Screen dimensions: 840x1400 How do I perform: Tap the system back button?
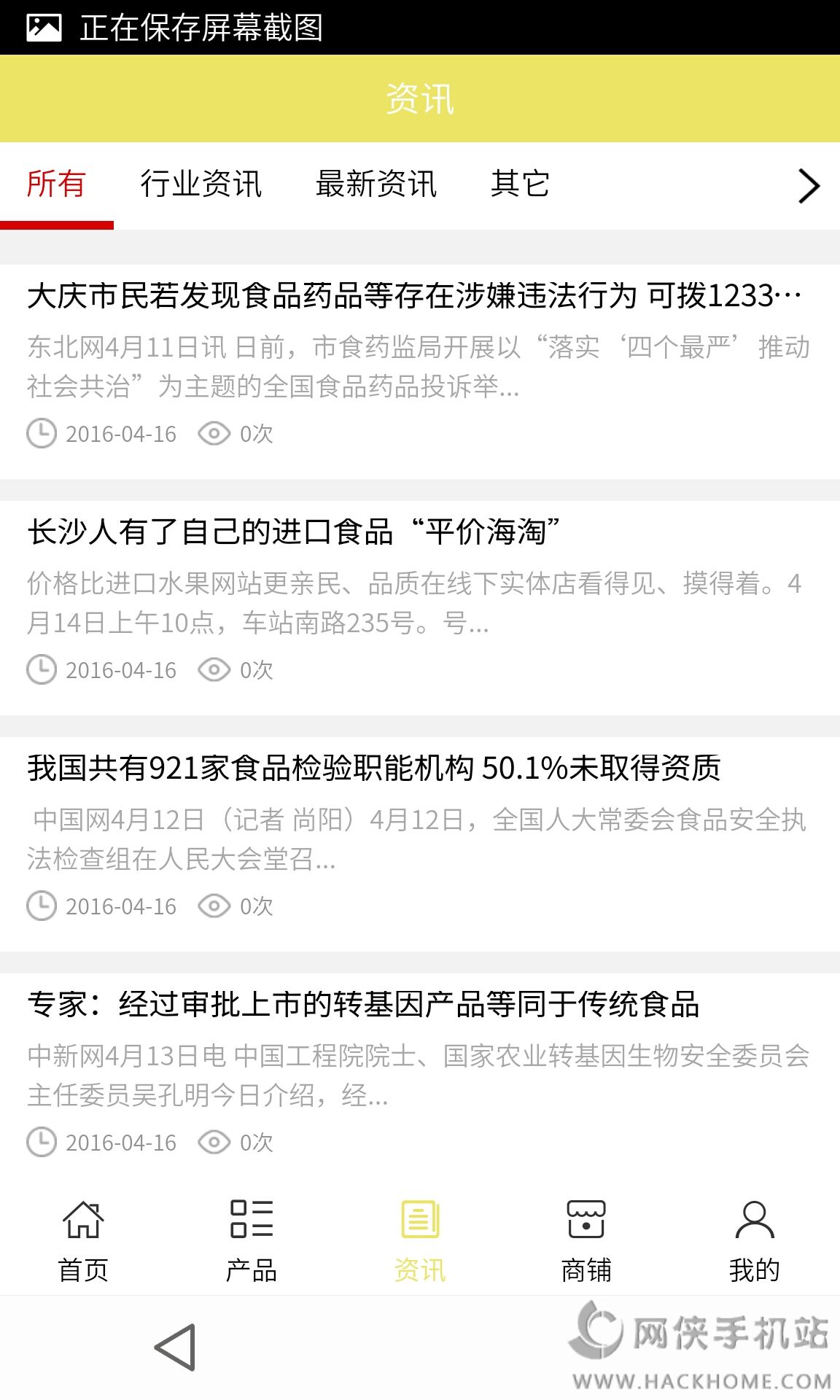click(176, 1347)
